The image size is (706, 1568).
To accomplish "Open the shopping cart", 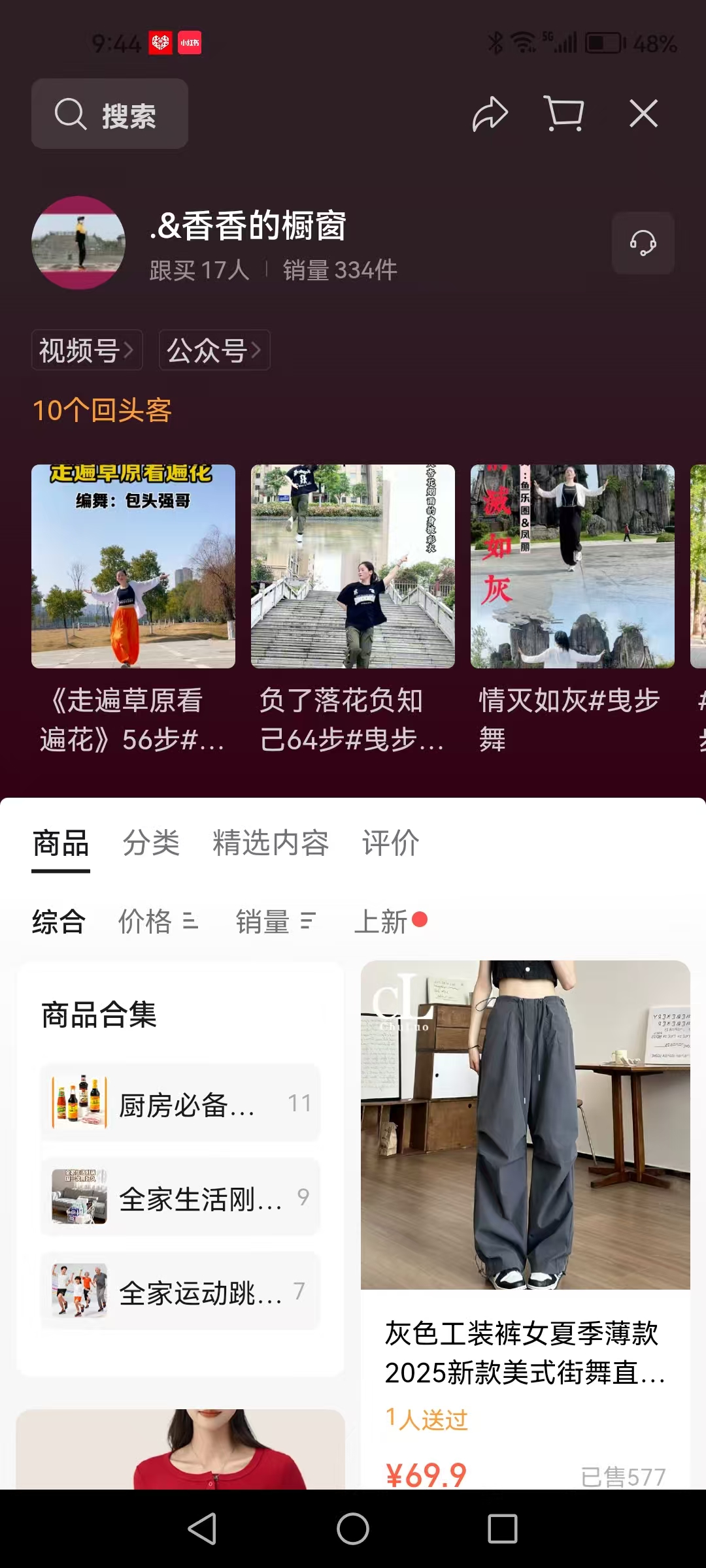I will [x=563, y=114].
